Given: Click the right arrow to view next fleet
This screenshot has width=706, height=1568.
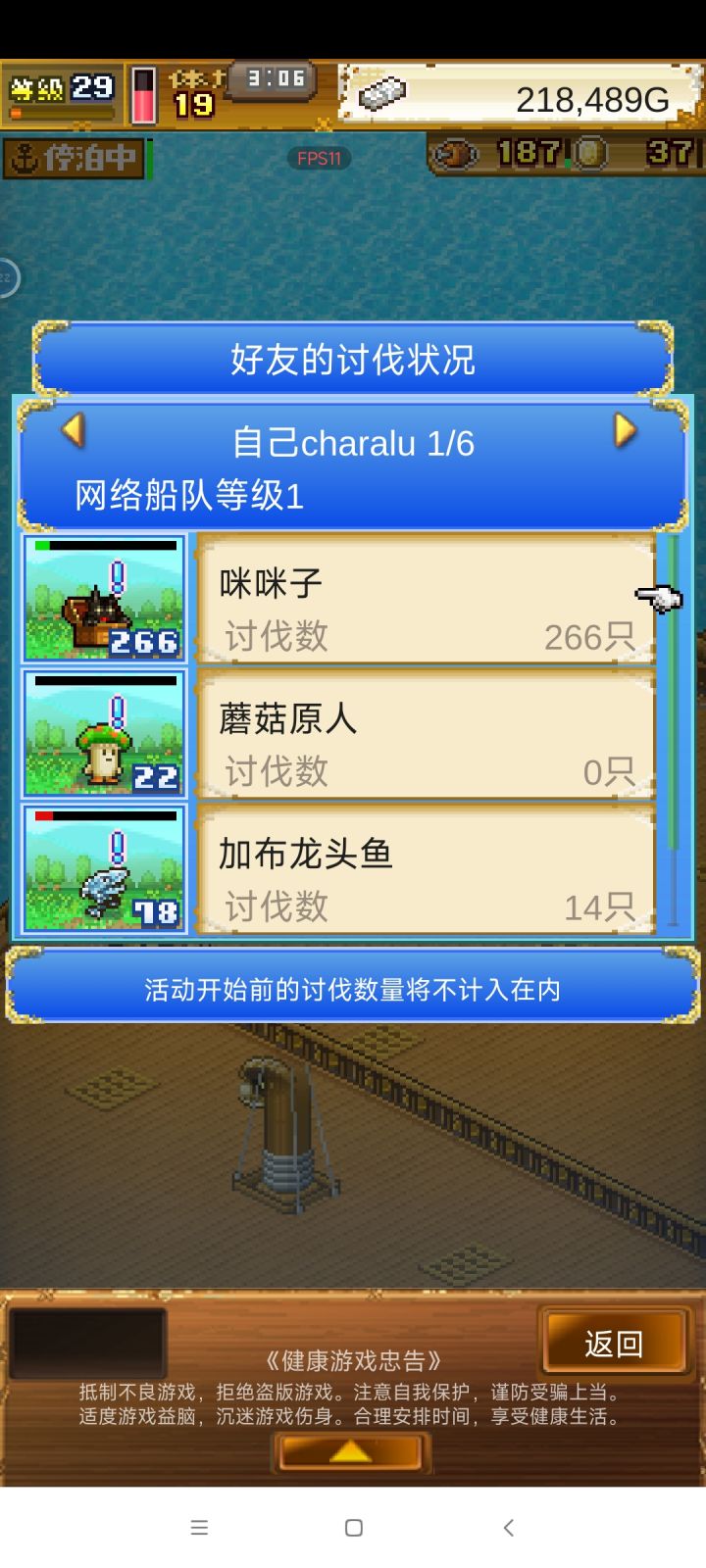Looking at the screenshot, I should coord(625,431).
